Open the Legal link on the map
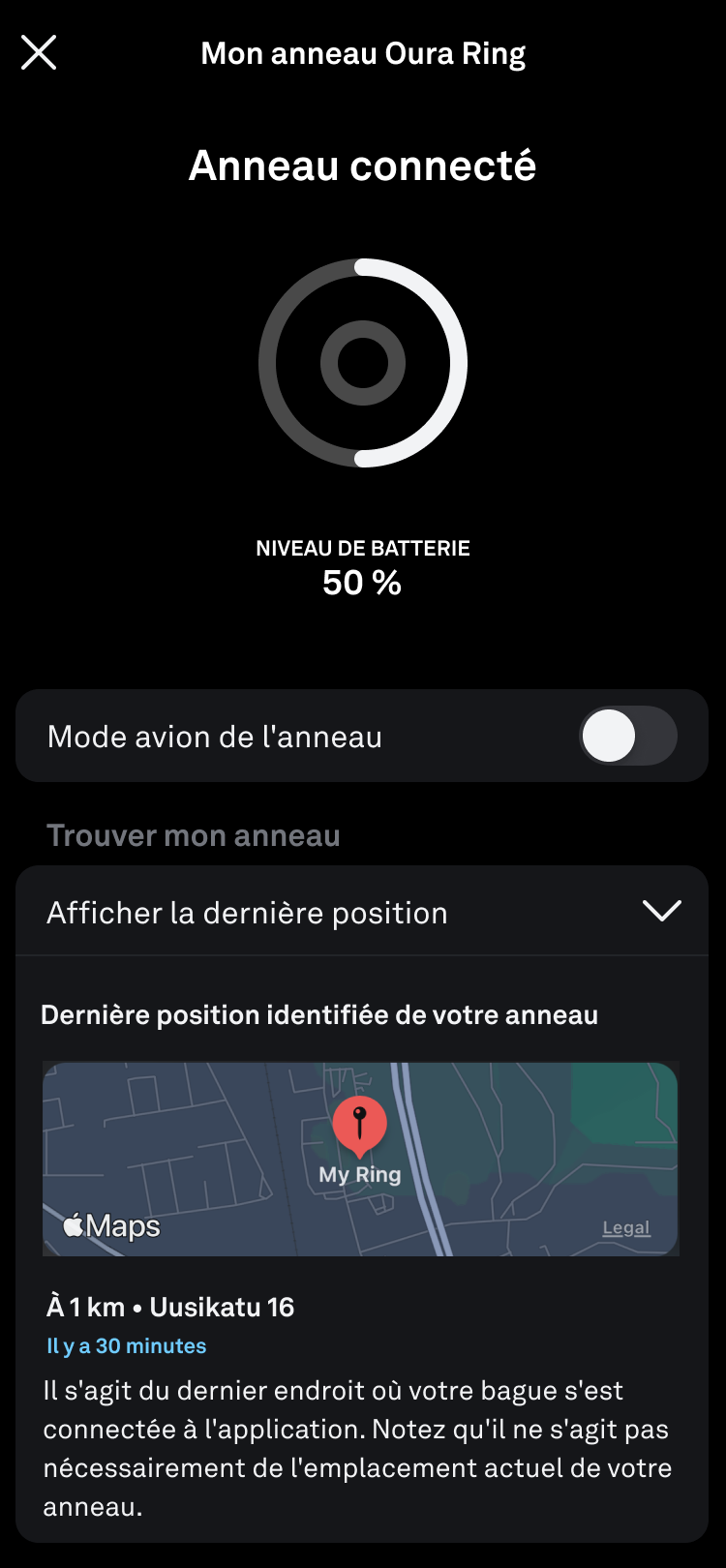The width and height of the screenshot is (726, 1568). coord(626,1227)
